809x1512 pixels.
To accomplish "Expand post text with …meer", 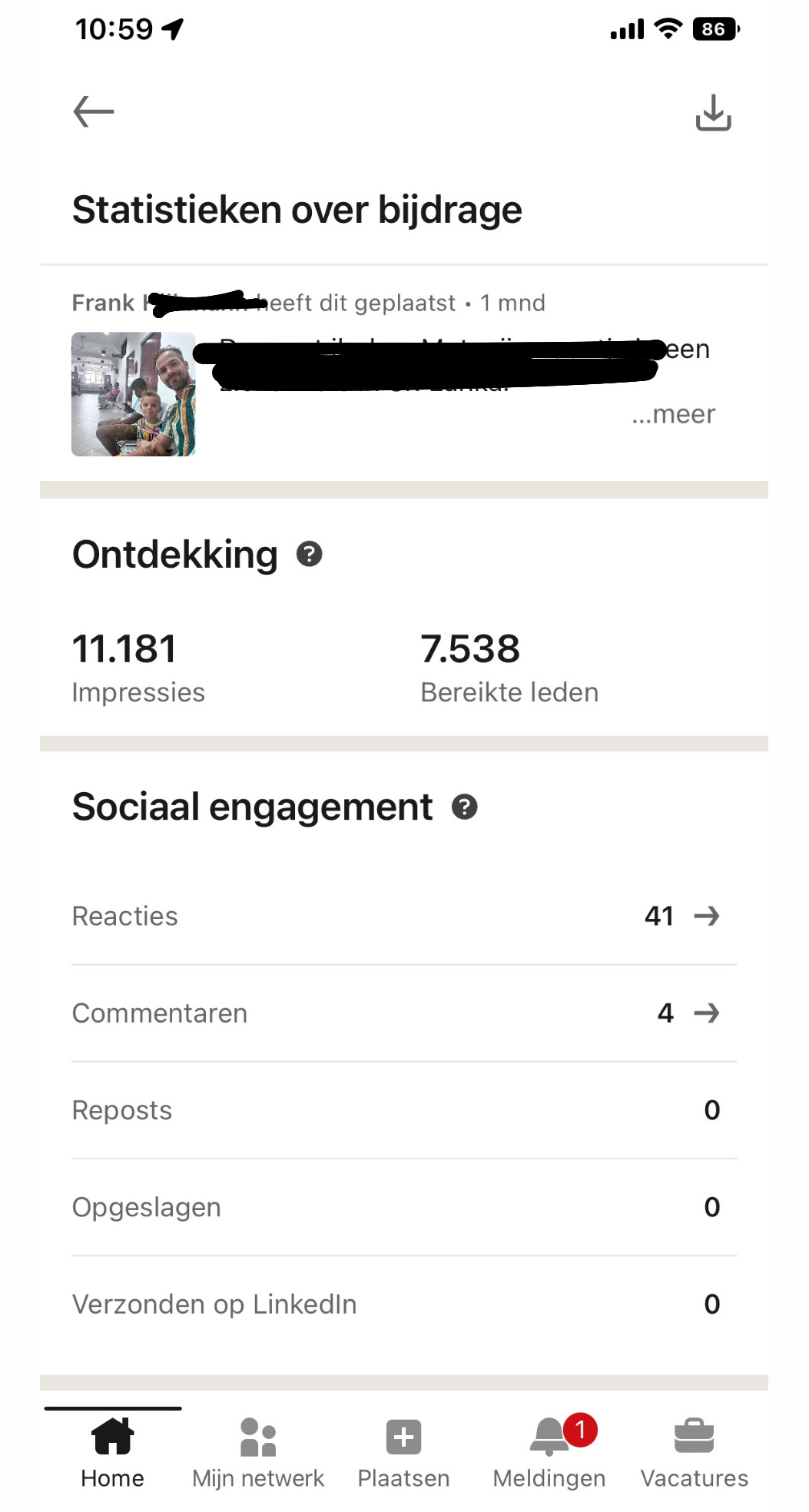I will pyautogui.click(x=673, y=414).
